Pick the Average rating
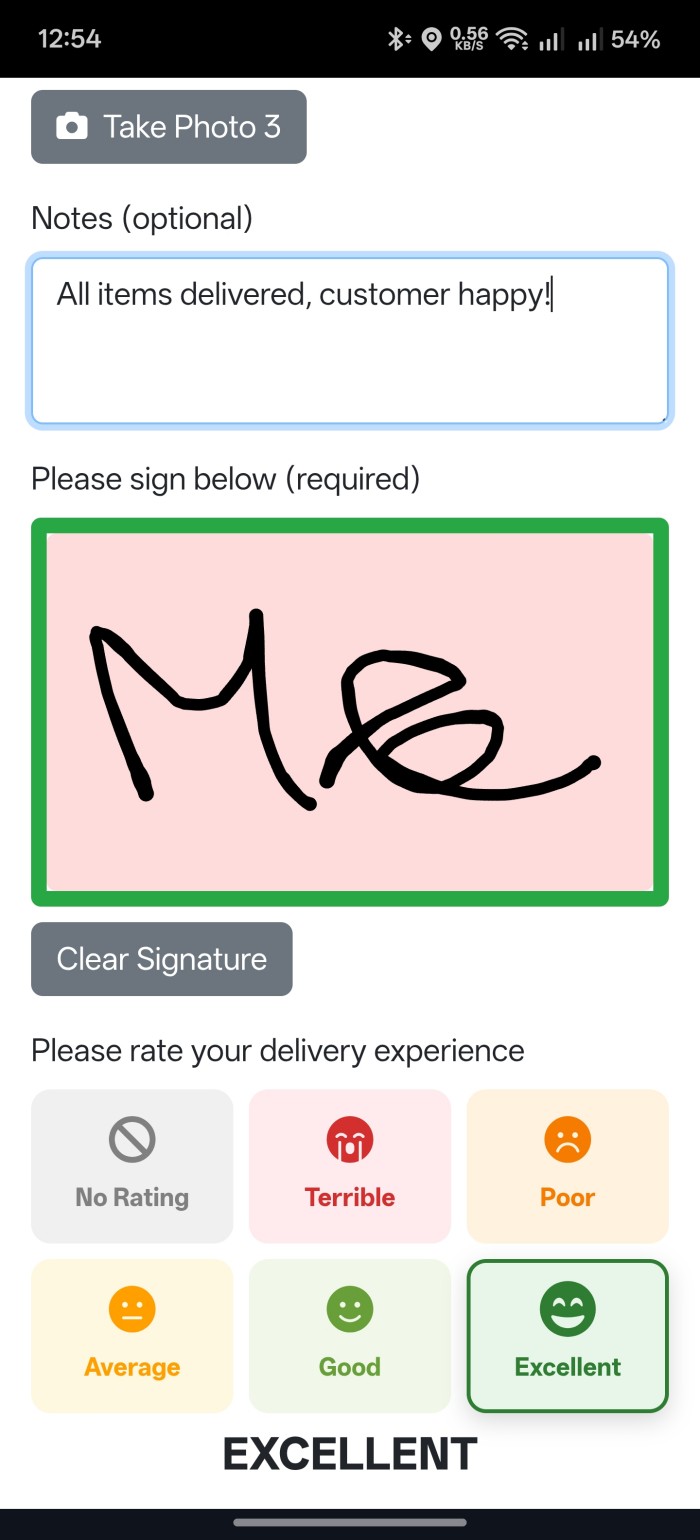700x1540 pixels. pyautogui.click(x=132, y=1336)
